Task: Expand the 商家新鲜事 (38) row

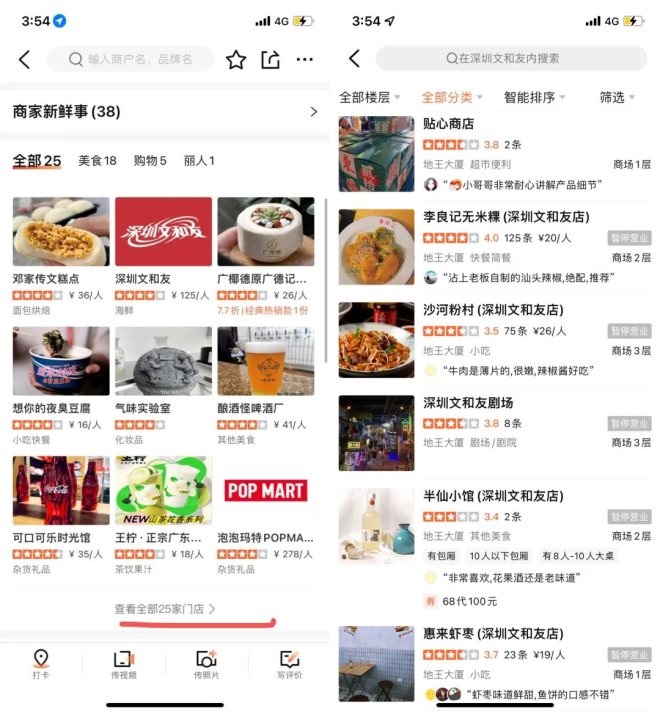Action: (x=165, y=112)
